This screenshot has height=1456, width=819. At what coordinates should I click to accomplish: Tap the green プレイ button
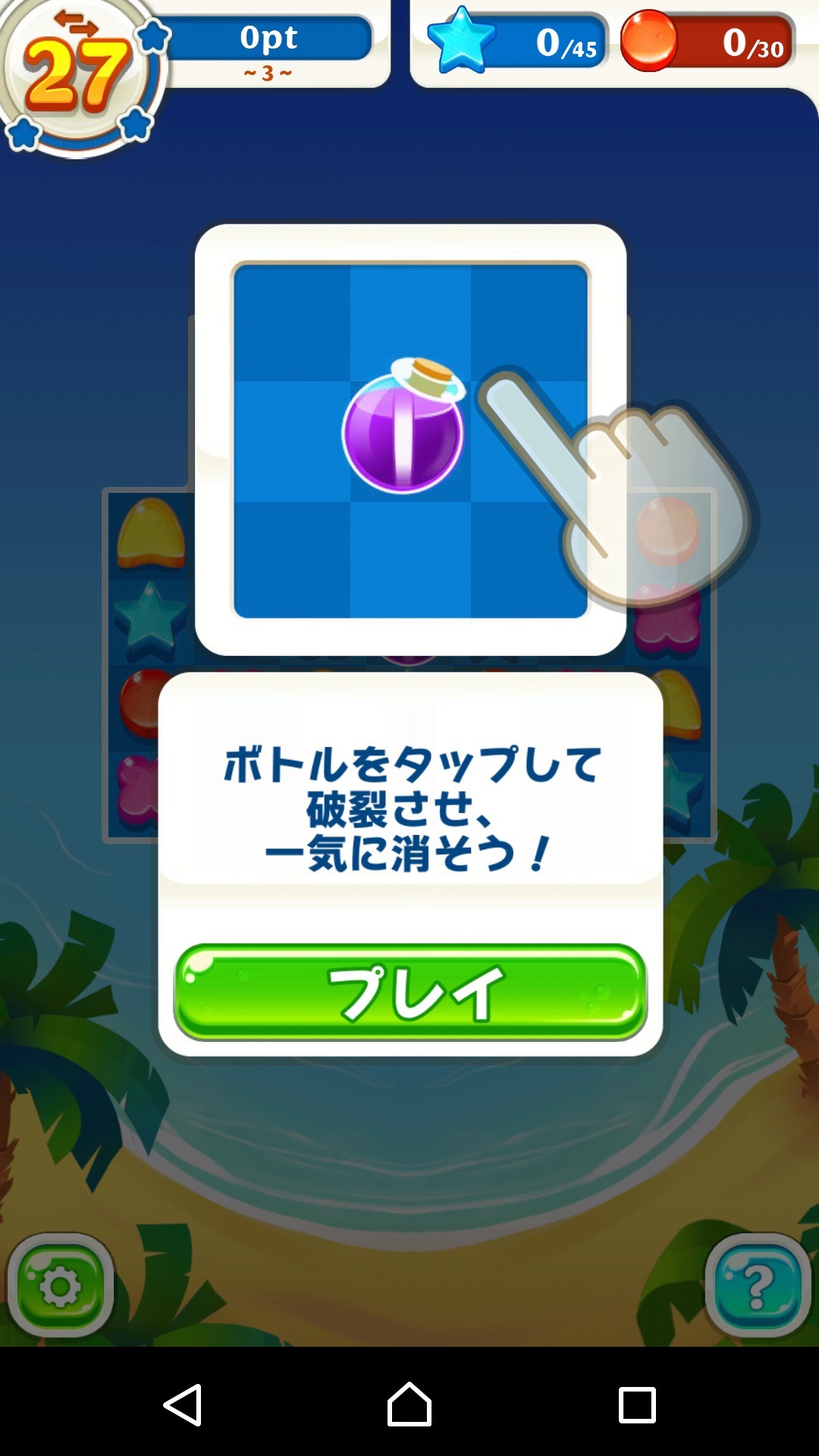[x=410, y=992]
